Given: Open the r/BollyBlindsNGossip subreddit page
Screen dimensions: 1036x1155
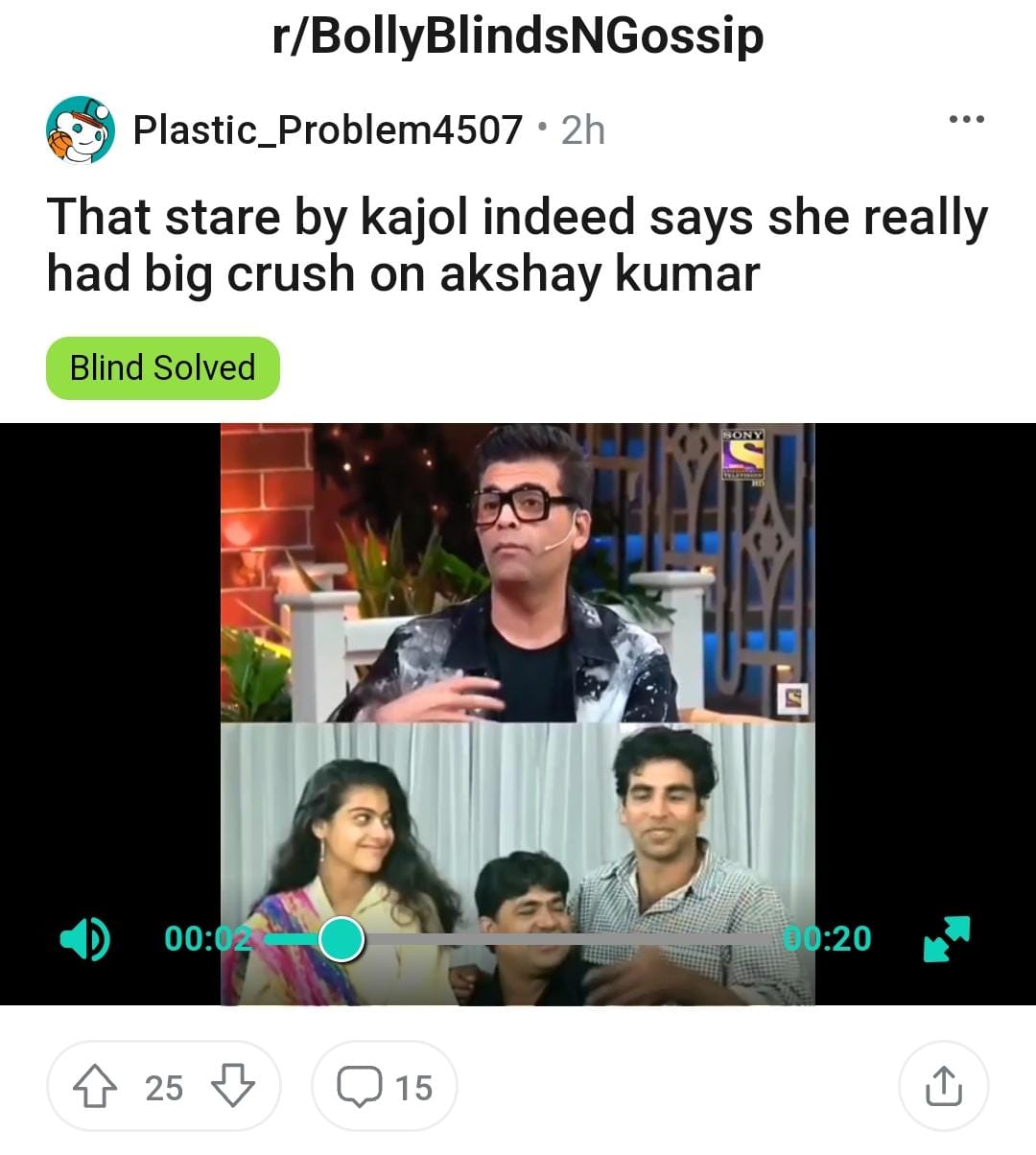Looking at the screenshot, I should tap(518, 36).
